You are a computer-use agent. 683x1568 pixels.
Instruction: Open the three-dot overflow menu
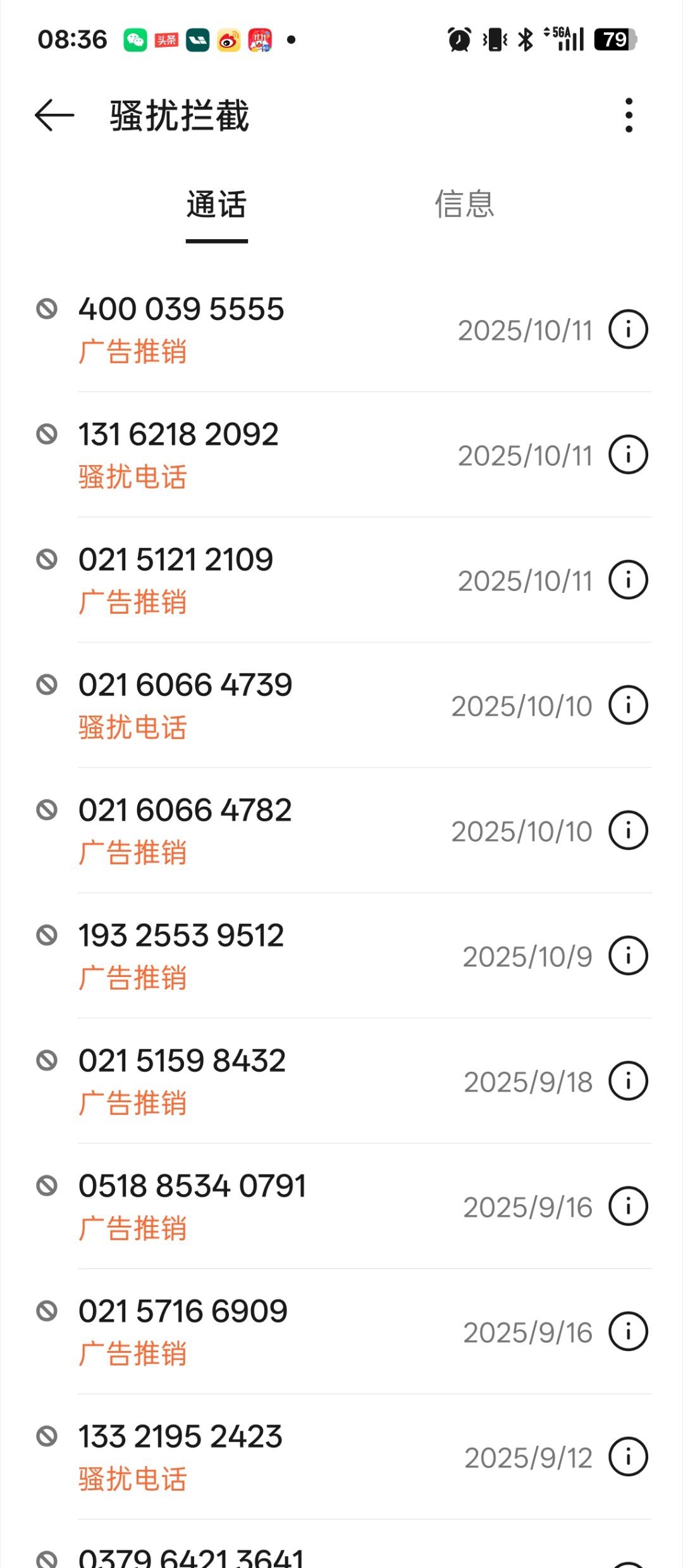click(629, 115)
